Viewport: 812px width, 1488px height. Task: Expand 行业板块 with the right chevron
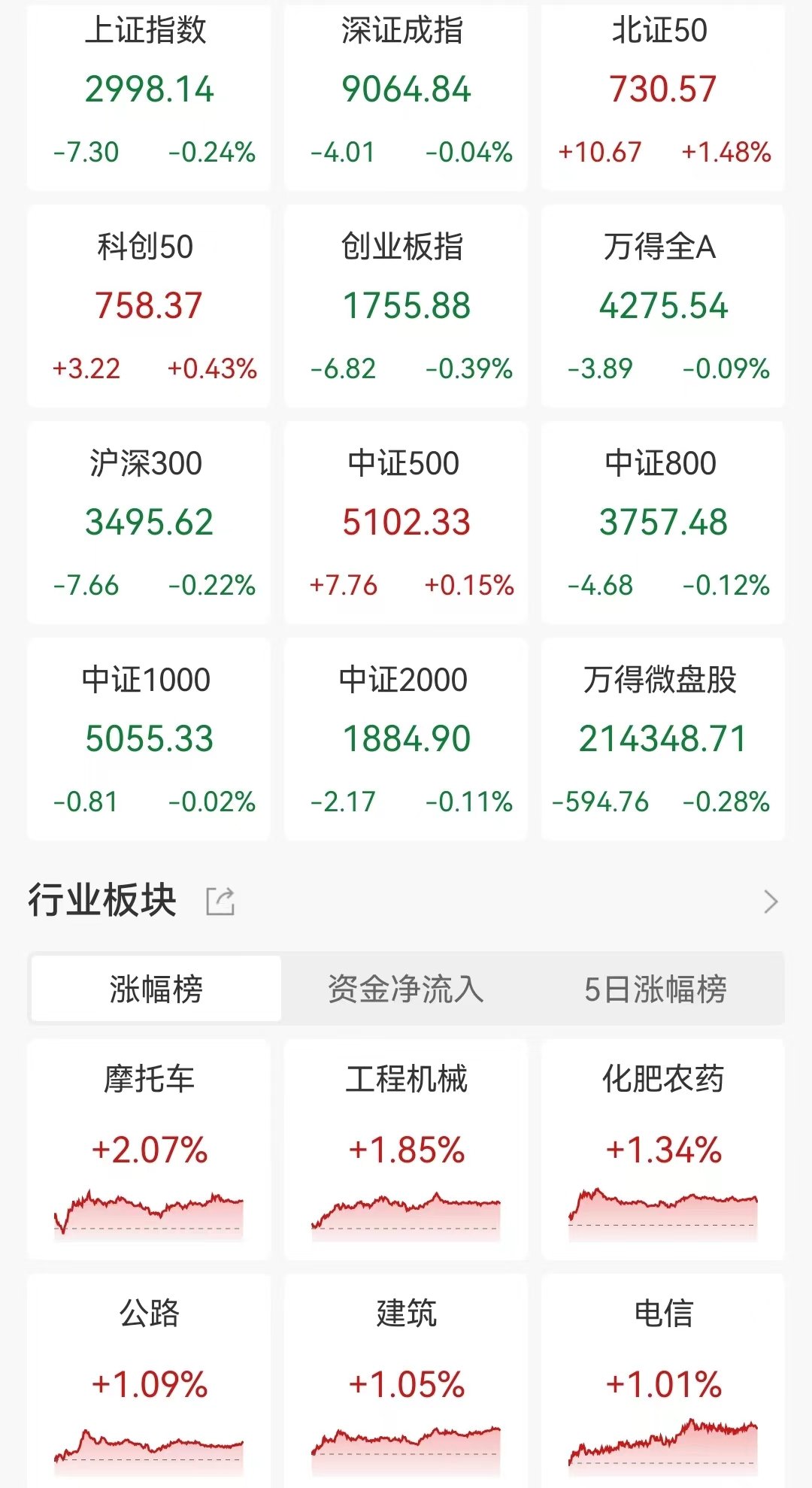pyautogui.click(x=771, y=901)
